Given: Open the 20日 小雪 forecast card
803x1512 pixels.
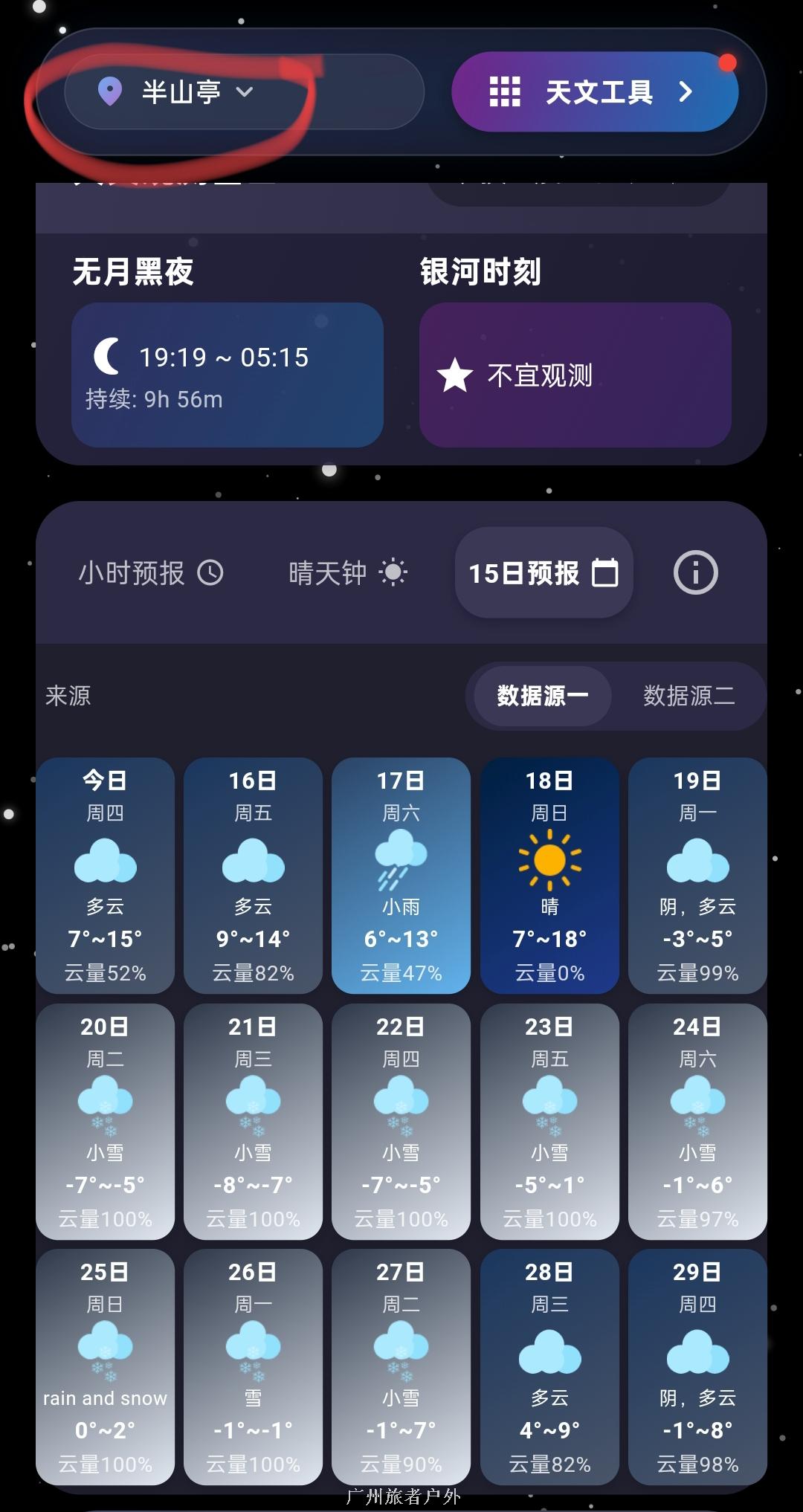Looking at the screenshot, I should (105, 1121).
